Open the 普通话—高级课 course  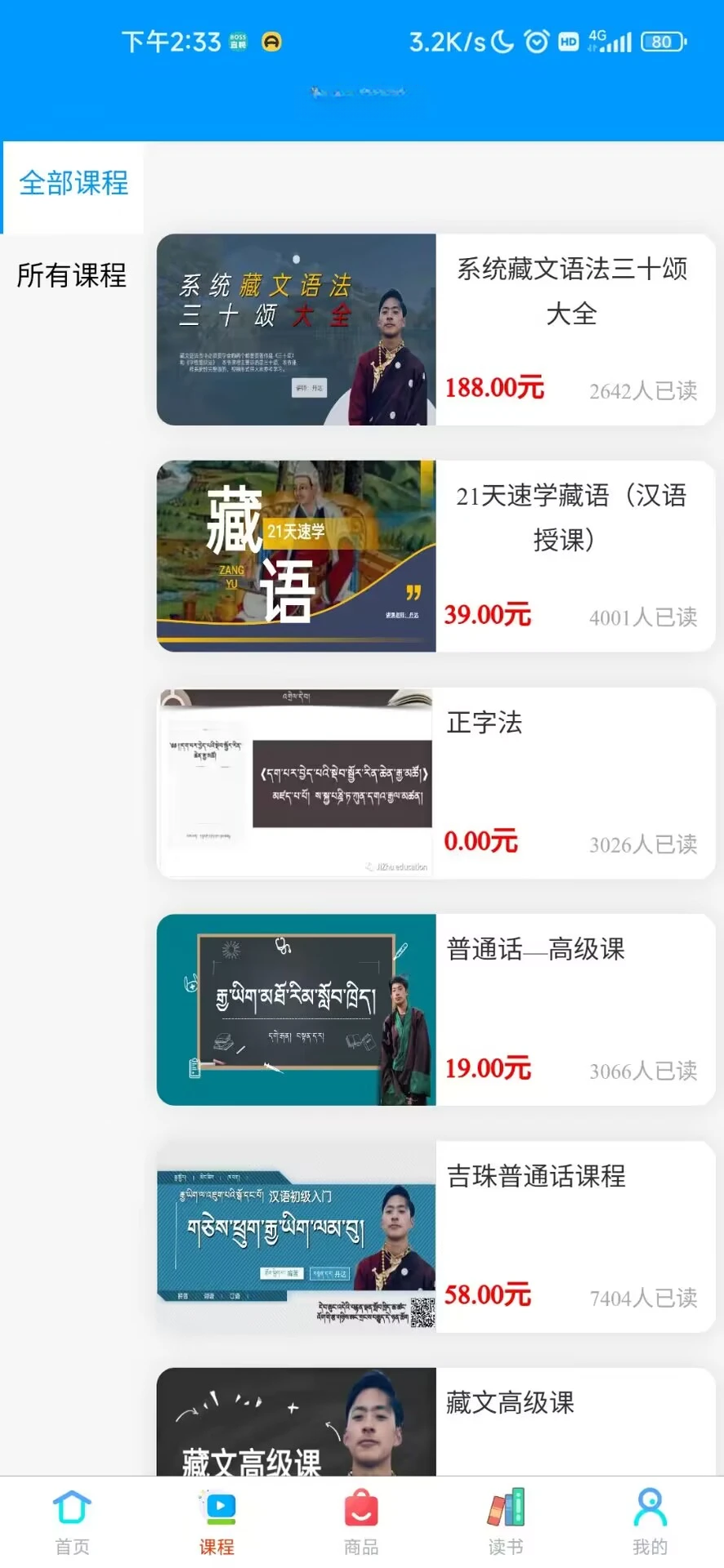(436, 1009)
